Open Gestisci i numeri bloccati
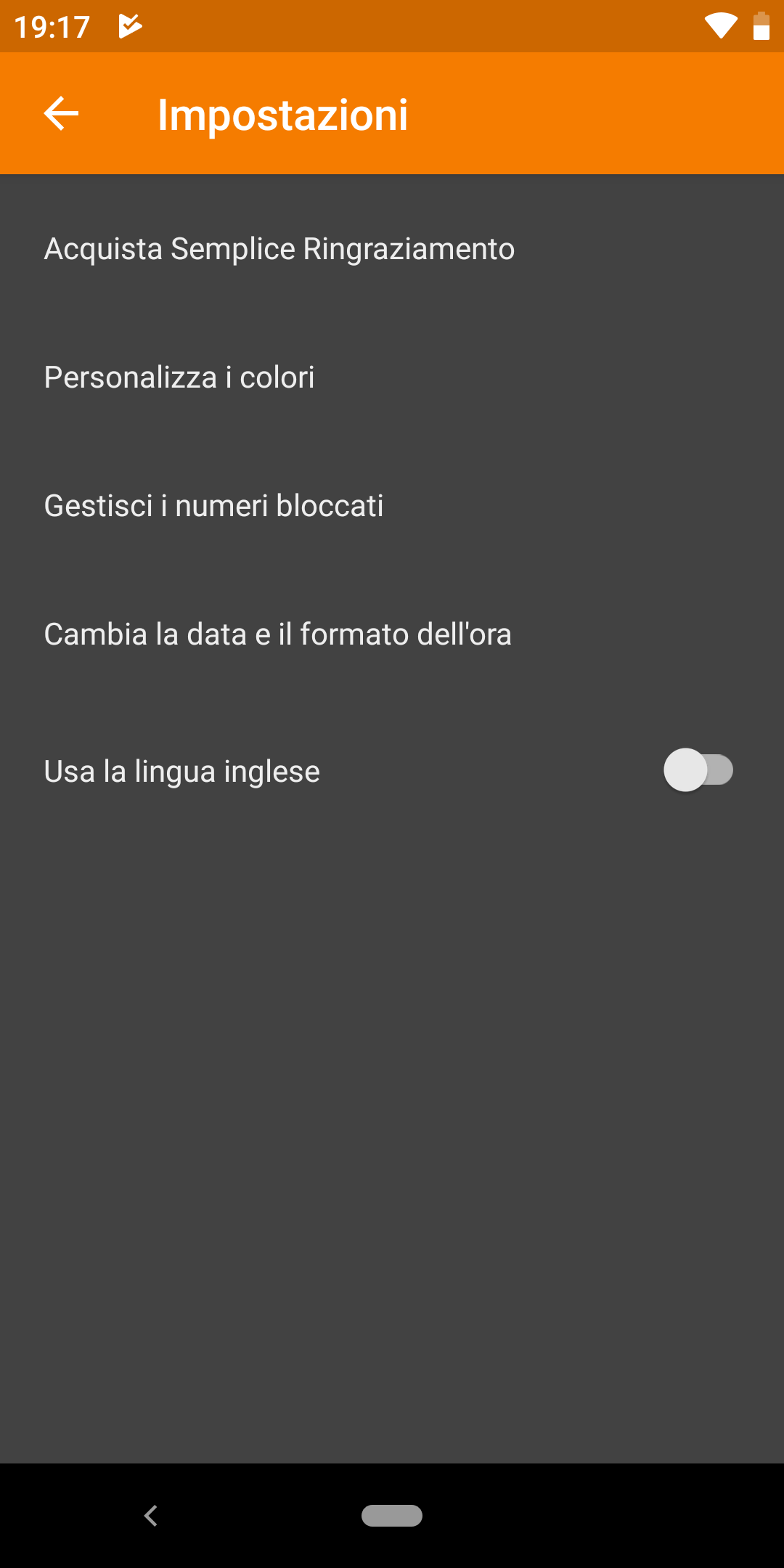 click(392, 506)
